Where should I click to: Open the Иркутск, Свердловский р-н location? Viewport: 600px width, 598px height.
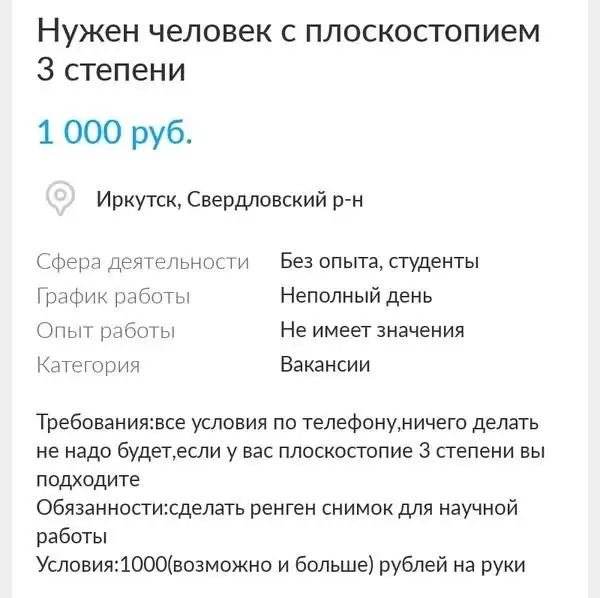pos(229,198)
